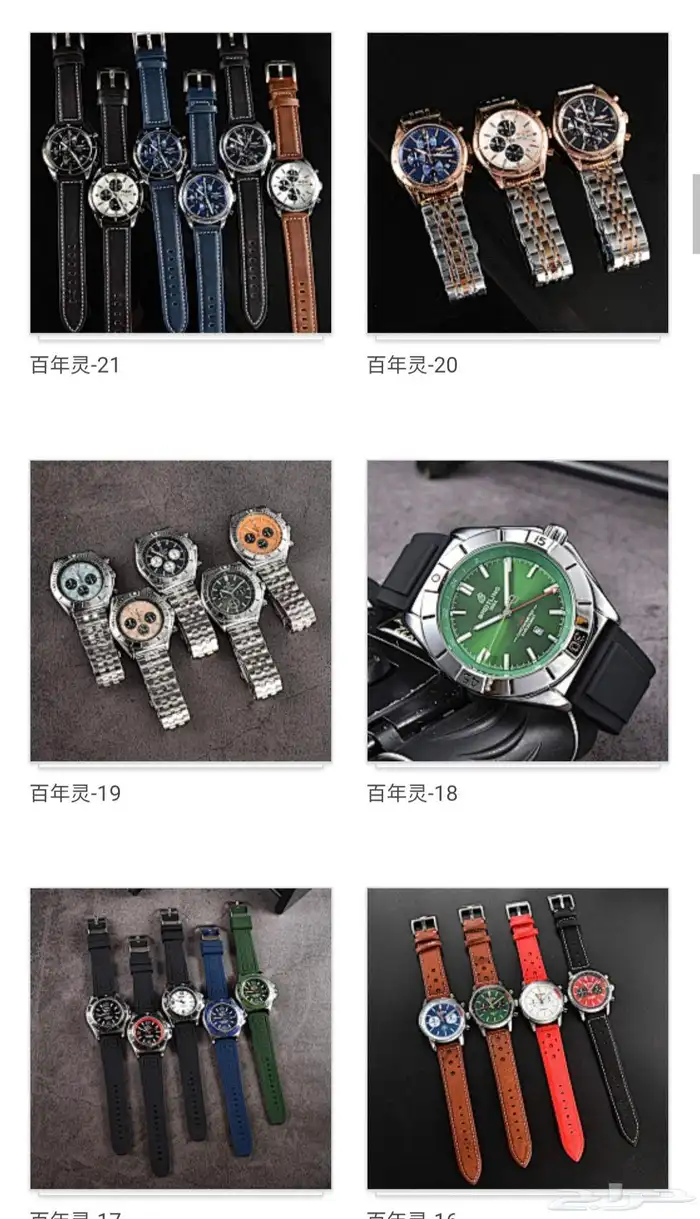Open album 百年灵-18 with green watch
The height and width of the screenshot is (1219, 700).
[517, 611]
